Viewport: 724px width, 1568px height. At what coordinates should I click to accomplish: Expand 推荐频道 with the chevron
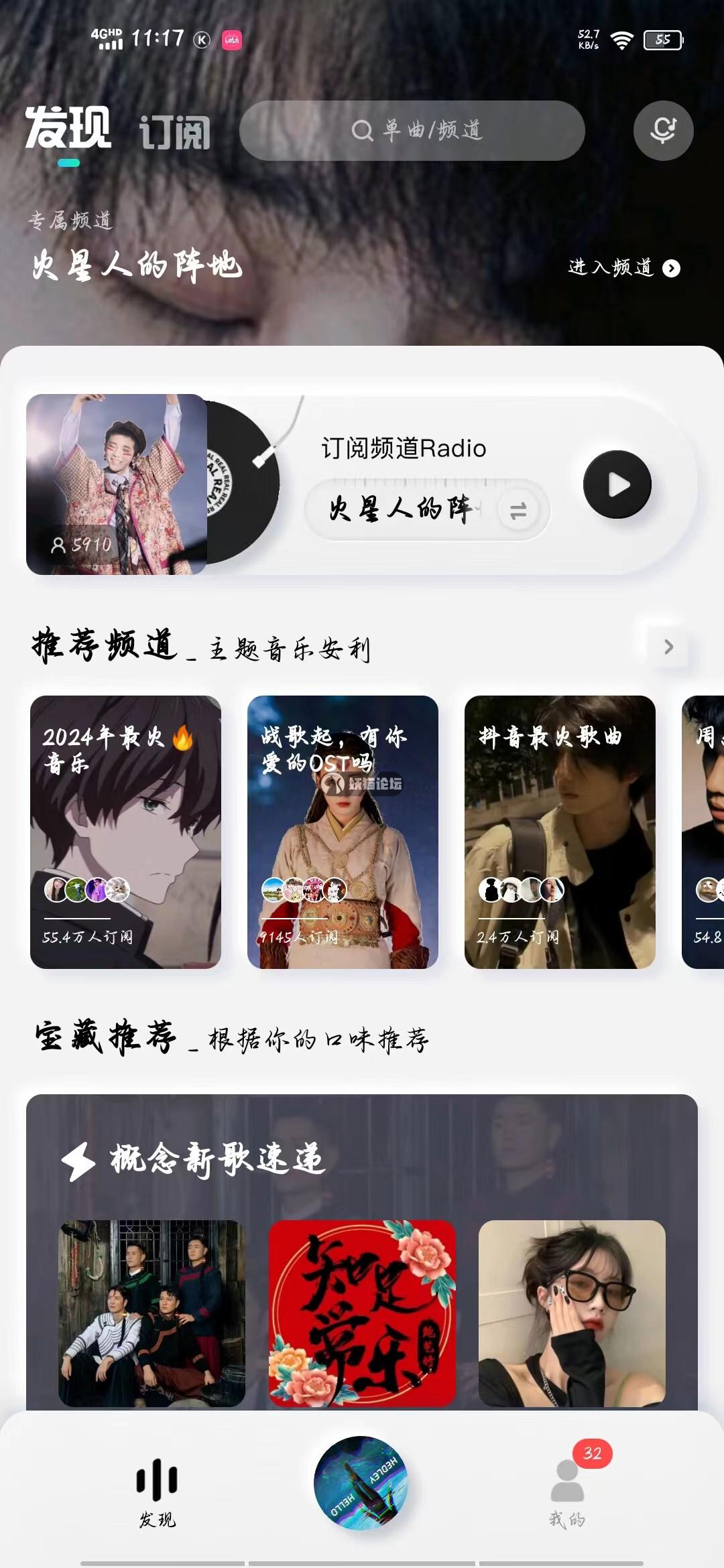(x=668, y=647)
